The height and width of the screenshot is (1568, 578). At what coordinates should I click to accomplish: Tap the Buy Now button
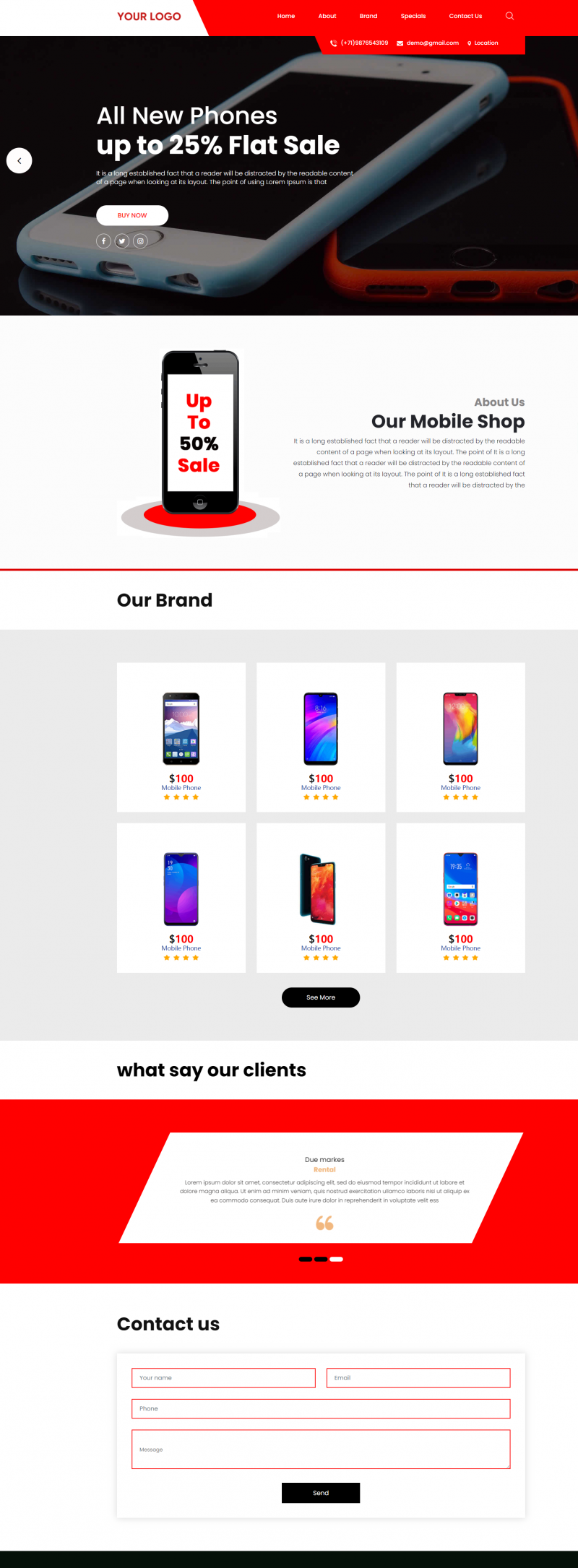tap(132, 215)
